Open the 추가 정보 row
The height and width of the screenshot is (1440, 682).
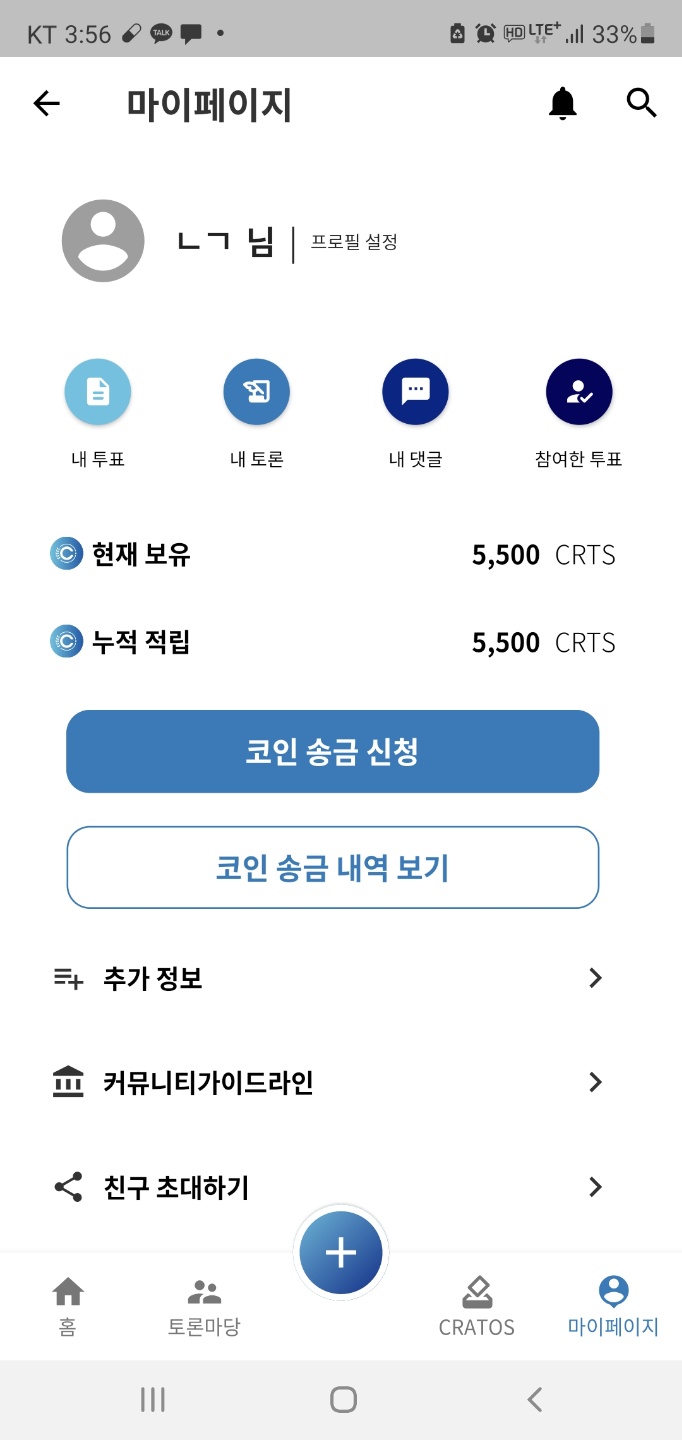coord(330,978)
